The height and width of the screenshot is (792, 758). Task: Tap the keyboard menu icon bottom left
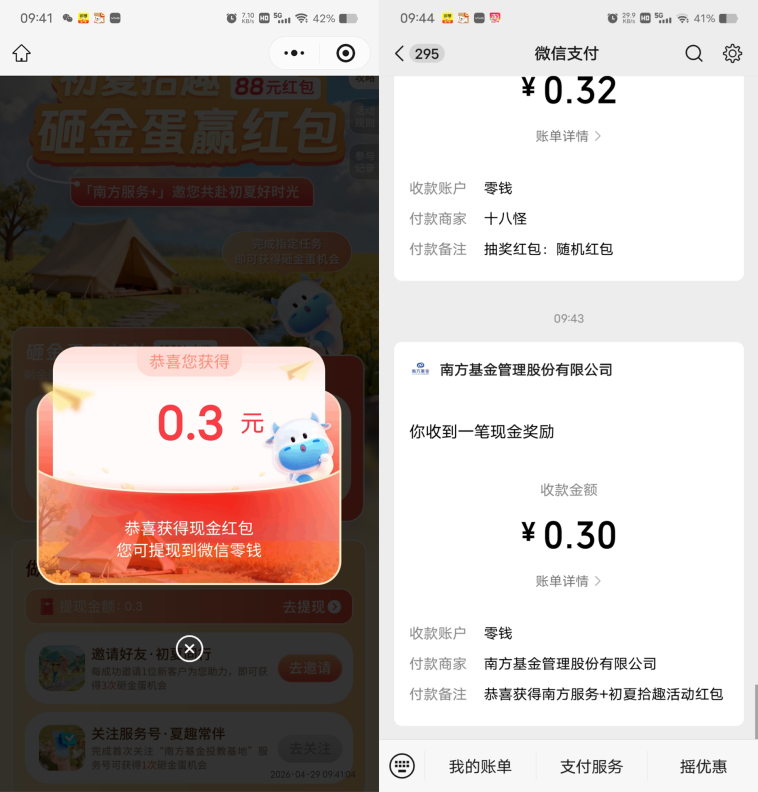point(402,765)
